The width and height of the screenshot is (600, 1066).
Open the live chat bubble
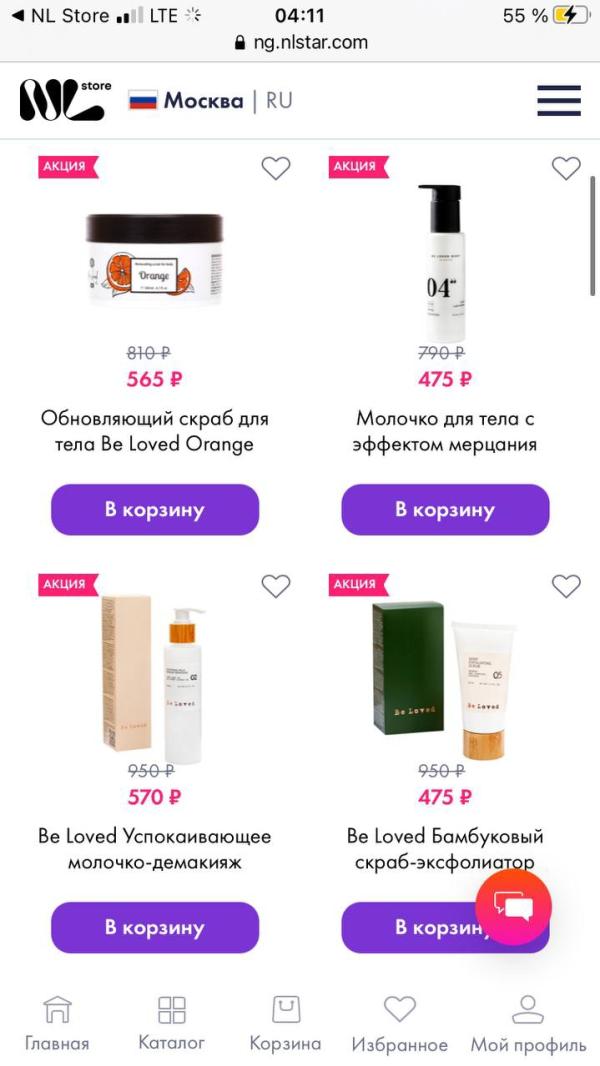point(514,906)
